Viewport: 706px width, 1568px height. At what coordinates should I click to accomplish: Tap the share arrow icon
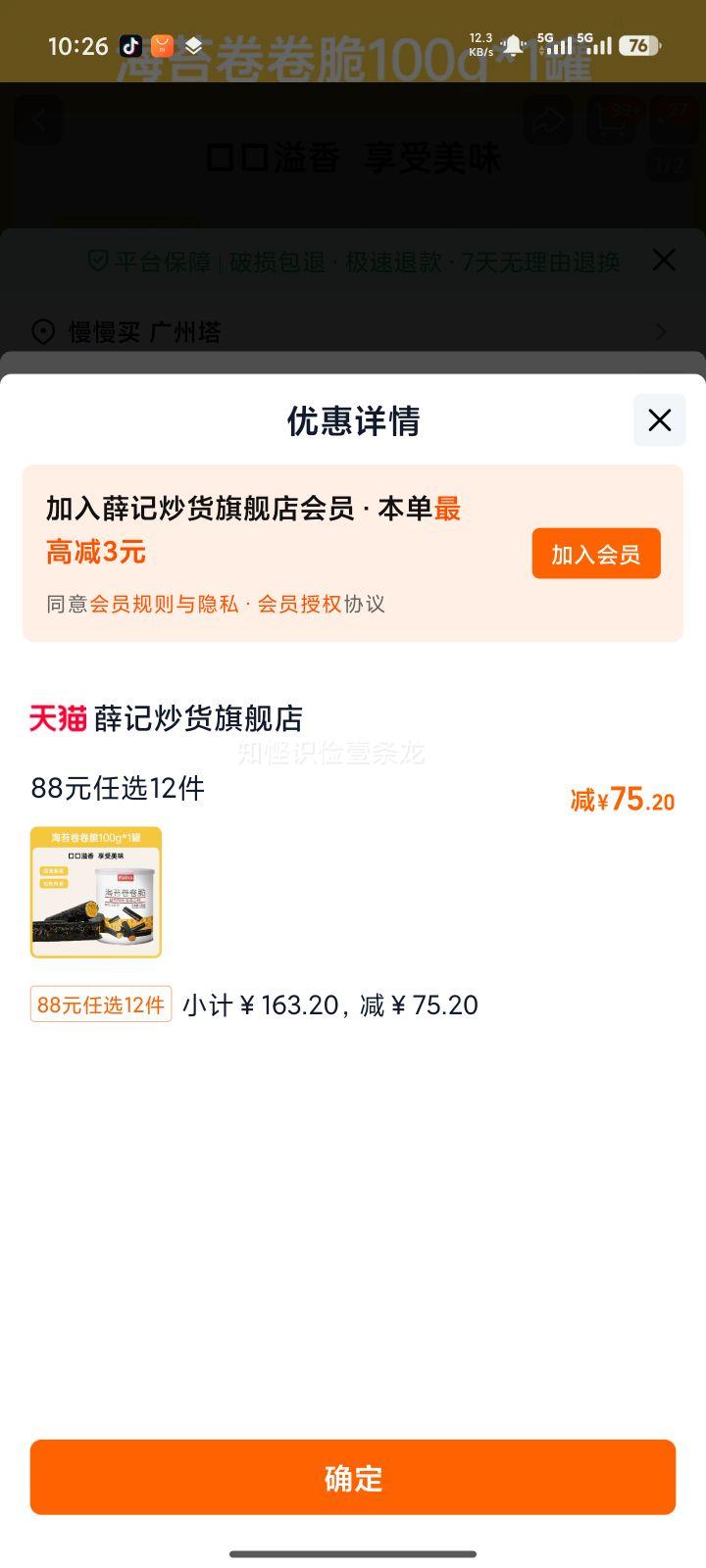click(546, 121)
